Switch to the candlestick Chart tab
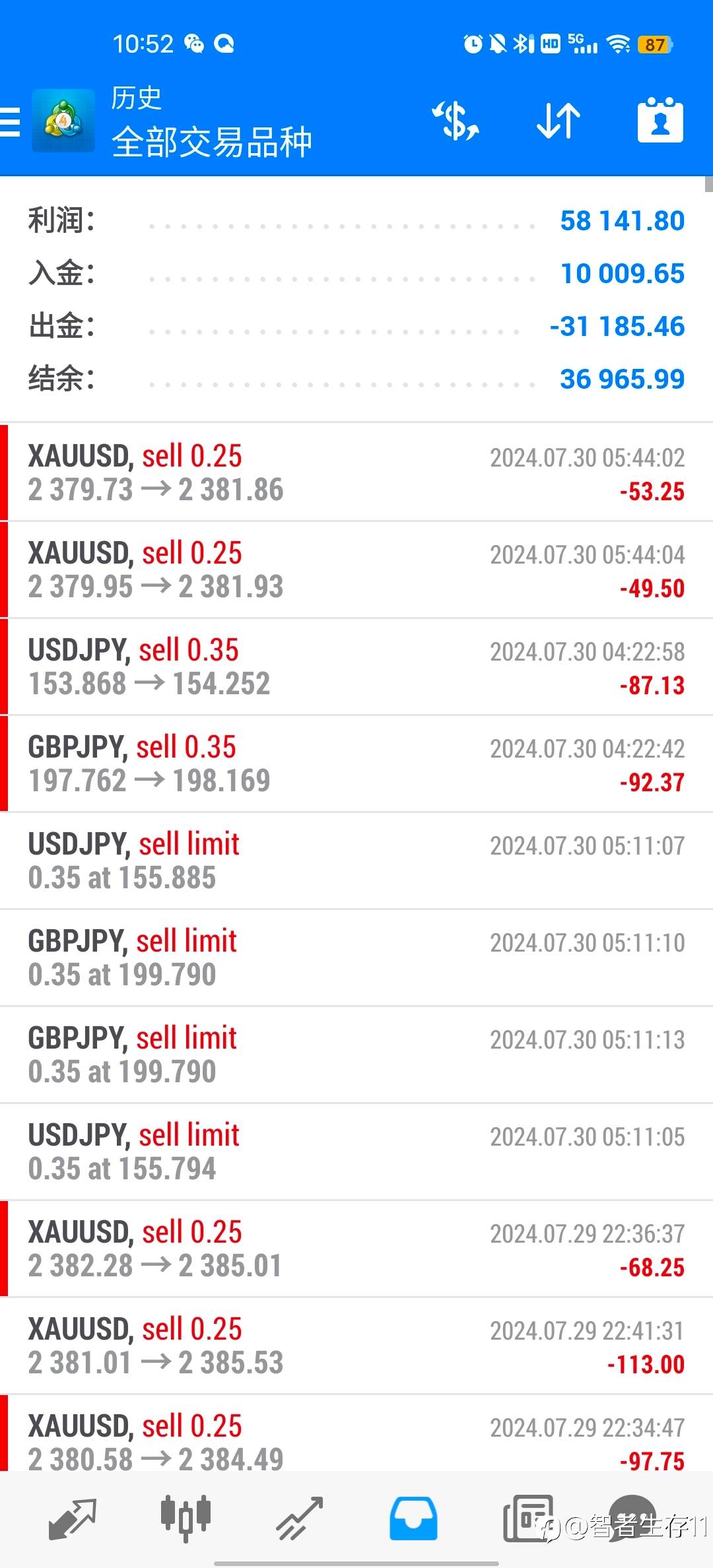 click(186, 1519)
